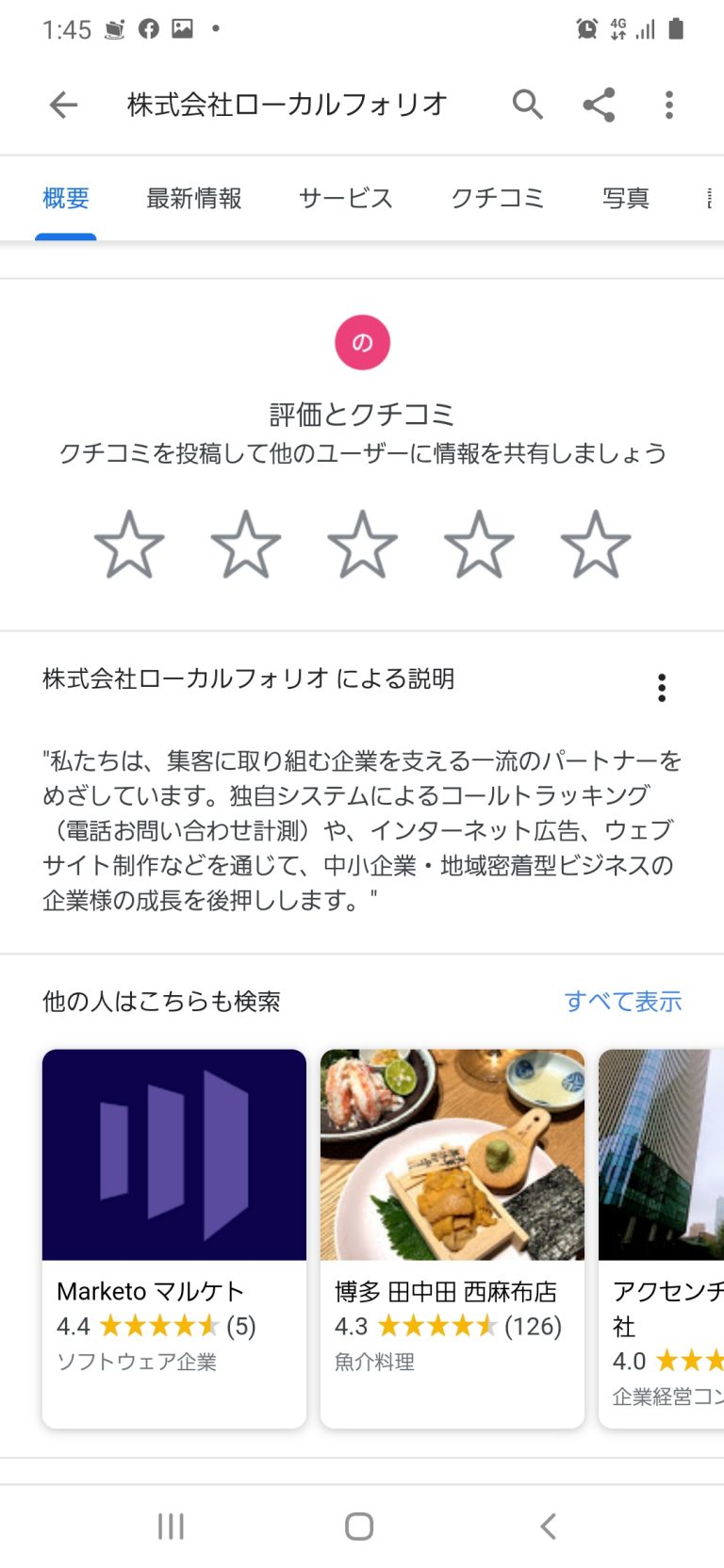
Task: Select the 概要 tab
Action: point(66,198)
